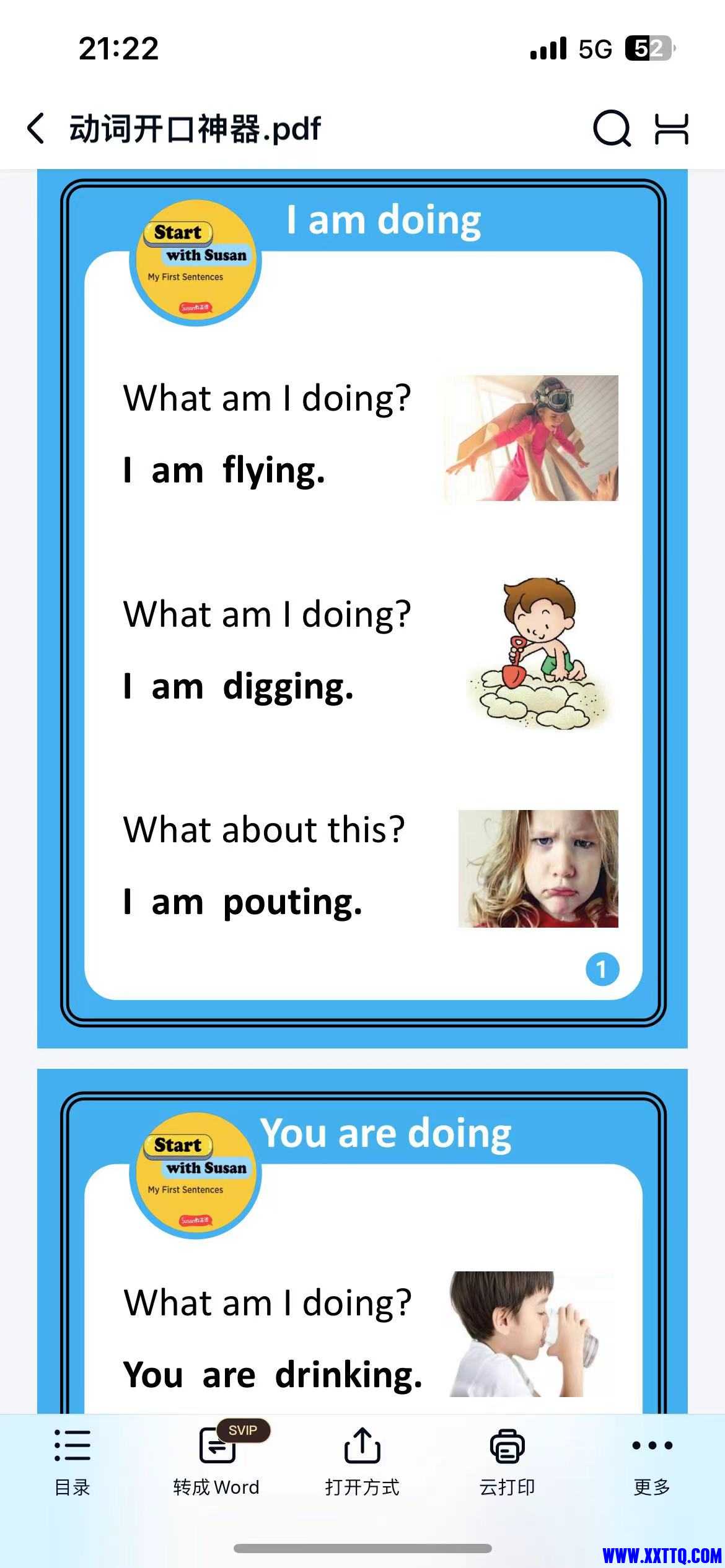Tap the icon right of search

(672, 129)
